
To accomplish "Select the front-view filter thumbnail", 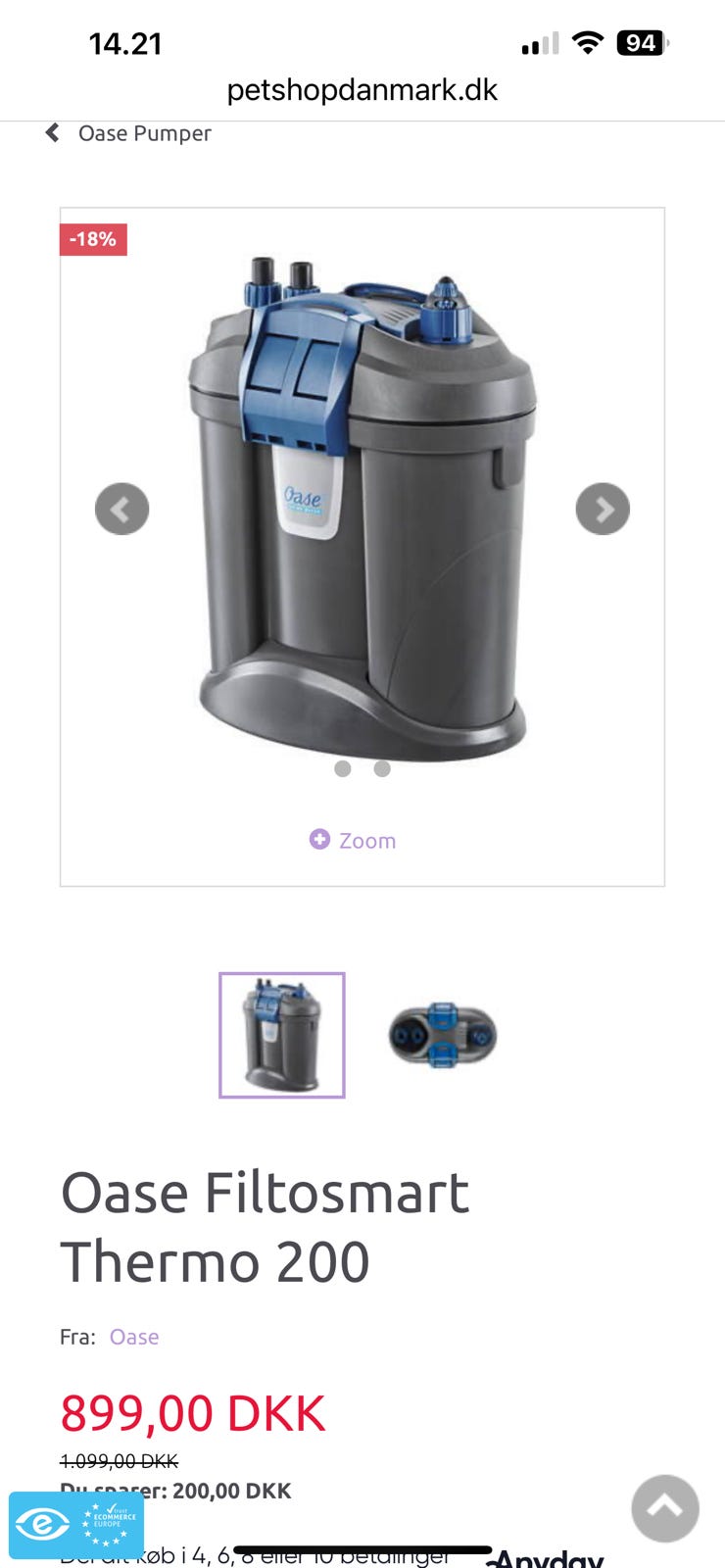I will pyautogui.click(x=282, y=1035).
